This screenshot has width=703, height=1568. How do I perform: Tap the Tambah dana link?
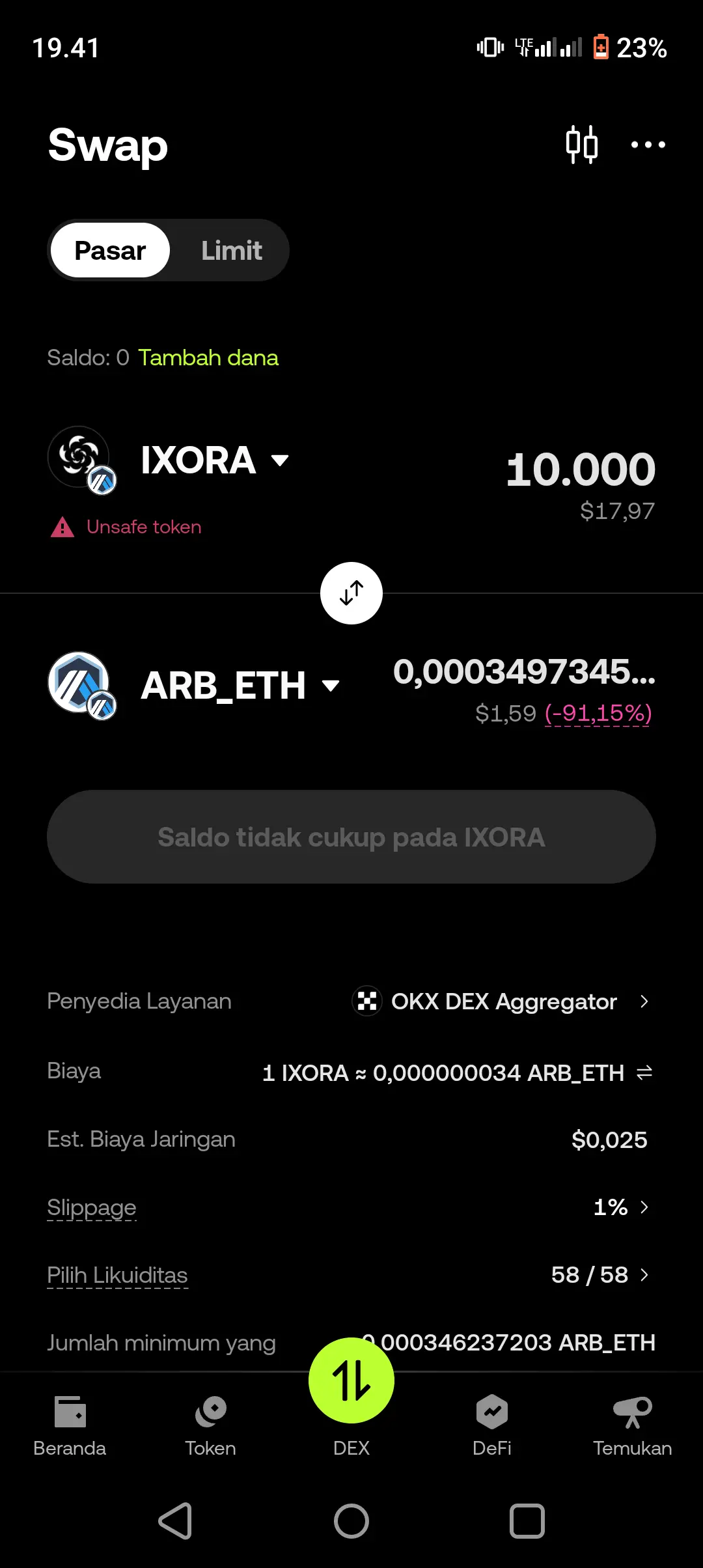[208, 357]
